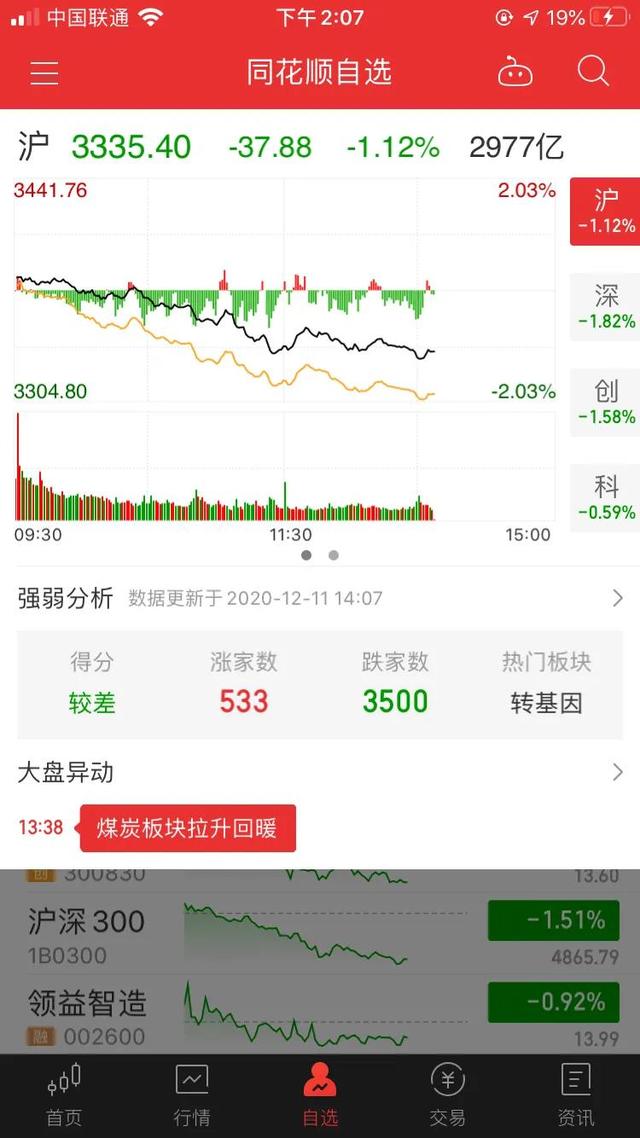640x1138 pixels.
Task: Switch to the 科 index tab
Action: pos(605,499)
